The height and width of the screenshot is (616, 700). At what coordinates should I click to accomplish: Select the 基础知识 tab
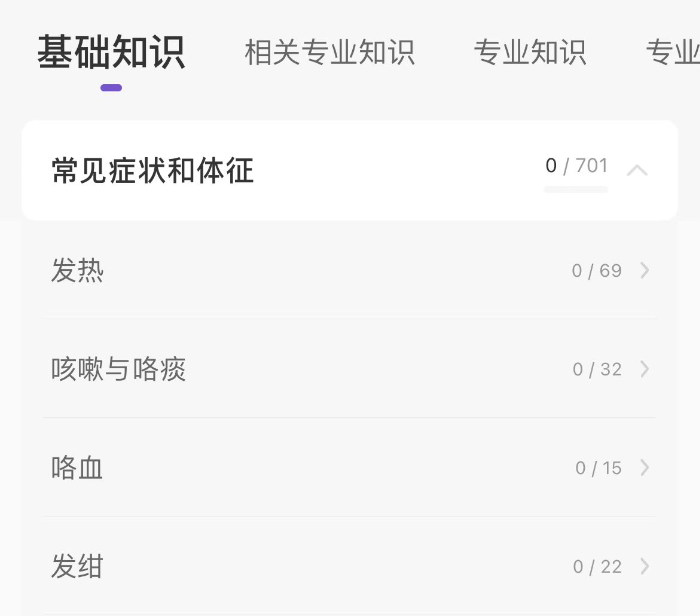tap(111, 52)
